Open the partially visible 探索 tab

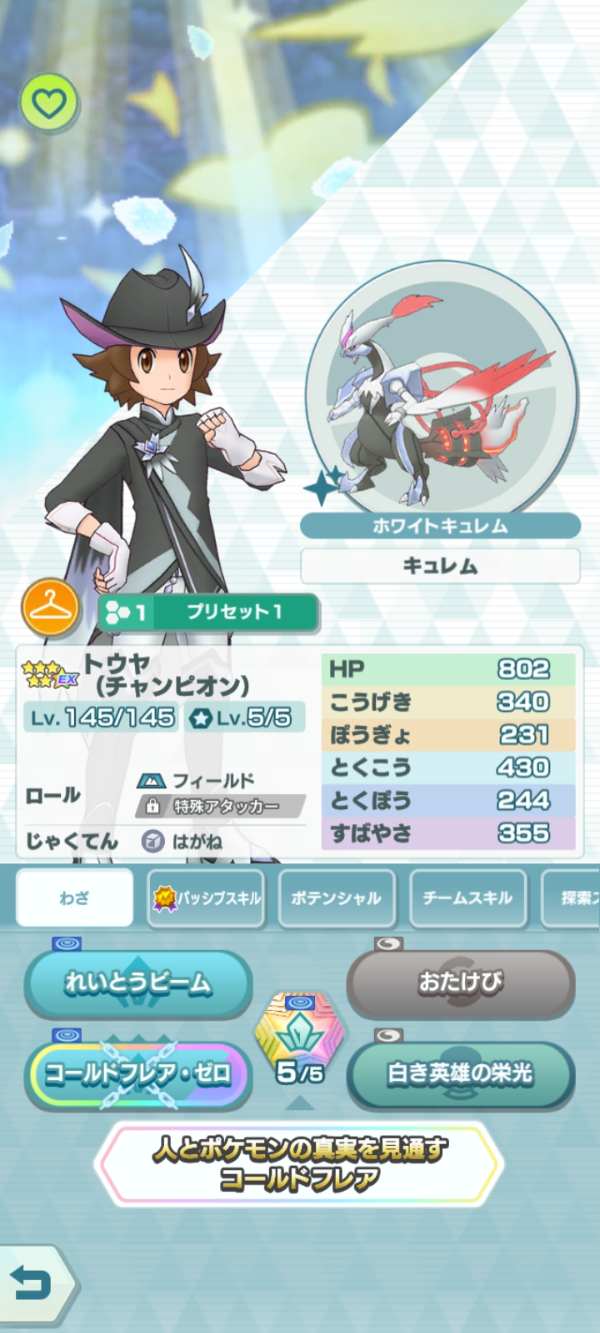[570, 897]
